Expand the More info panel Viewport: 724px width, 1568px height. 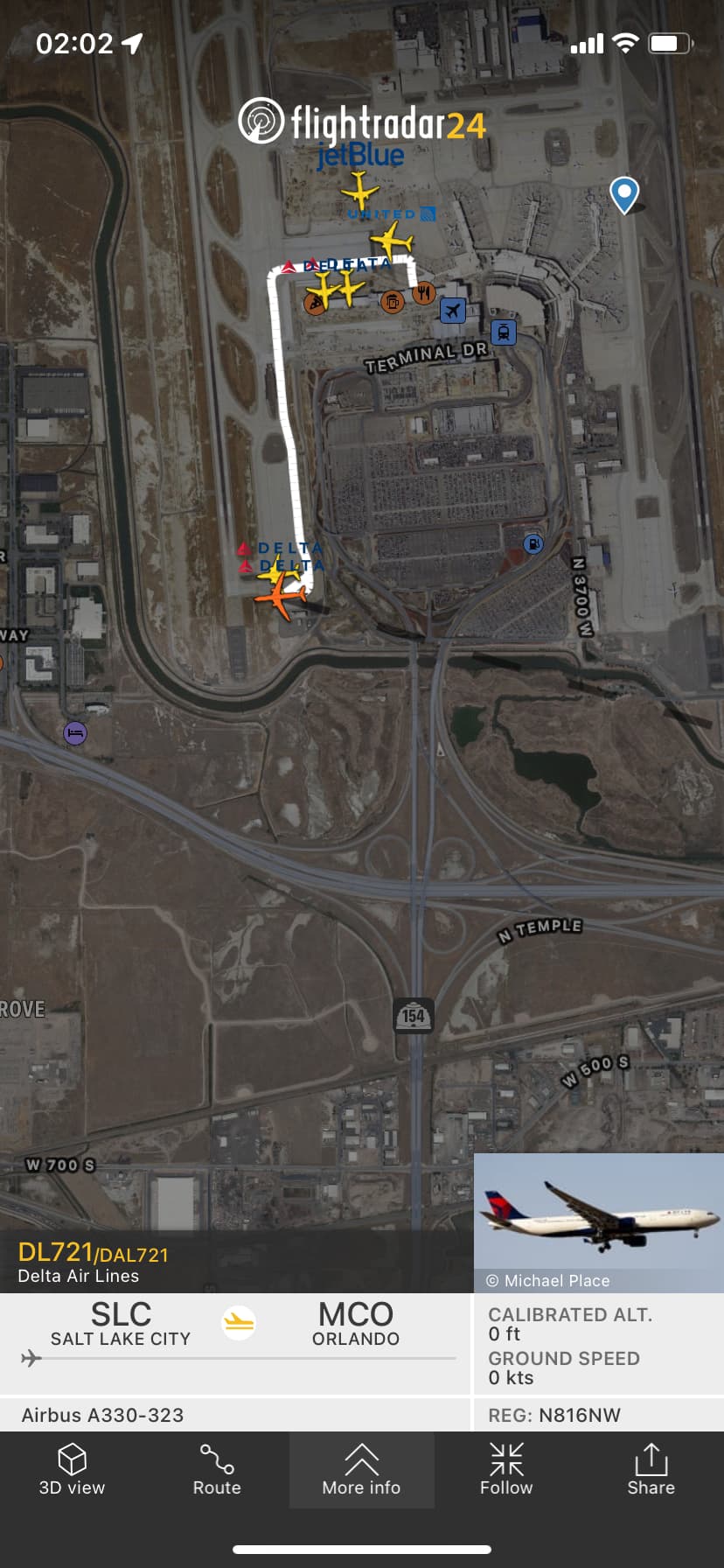[x=361, y=1471]
